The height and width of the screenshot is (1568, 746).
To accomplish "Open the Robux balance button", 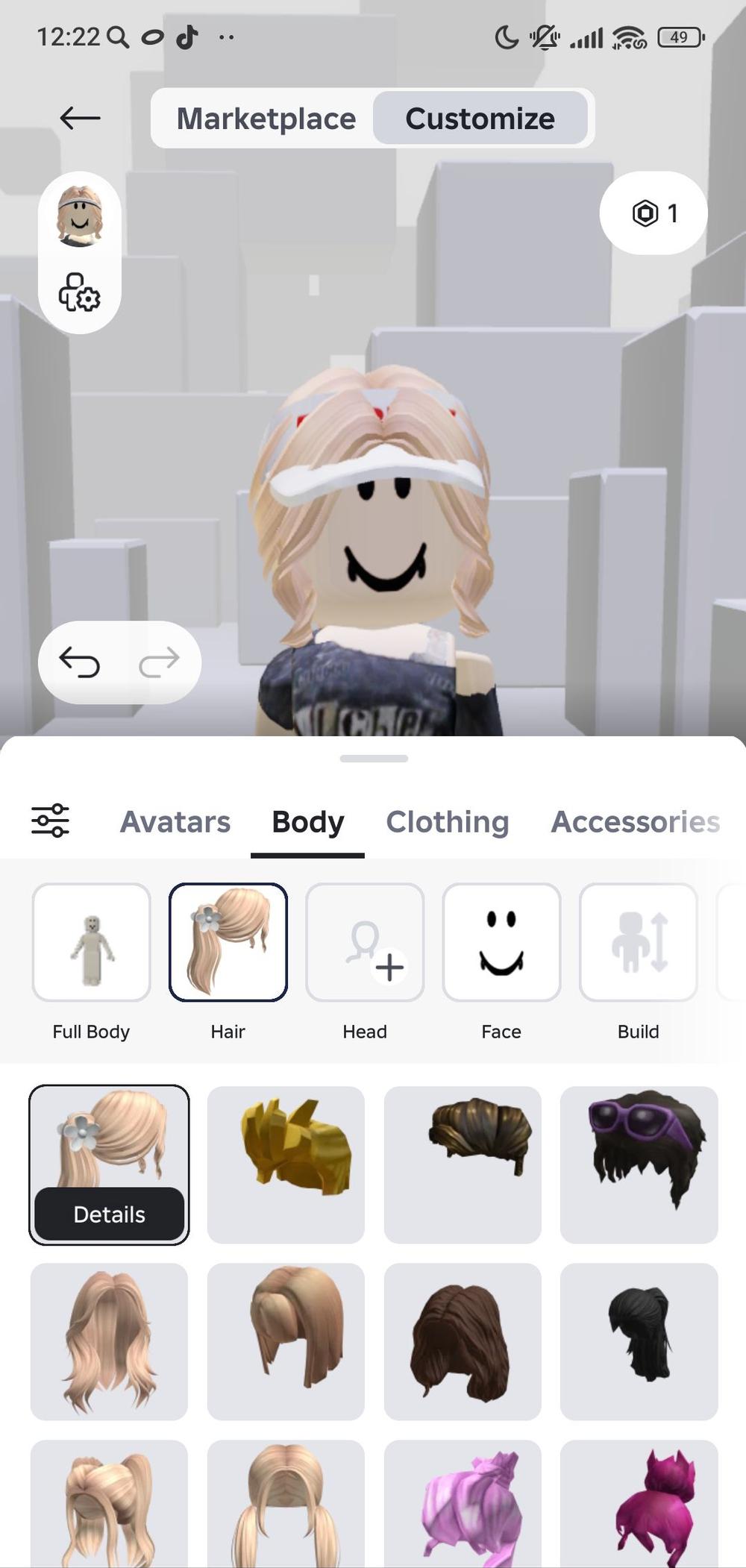I will pos(653,213).
